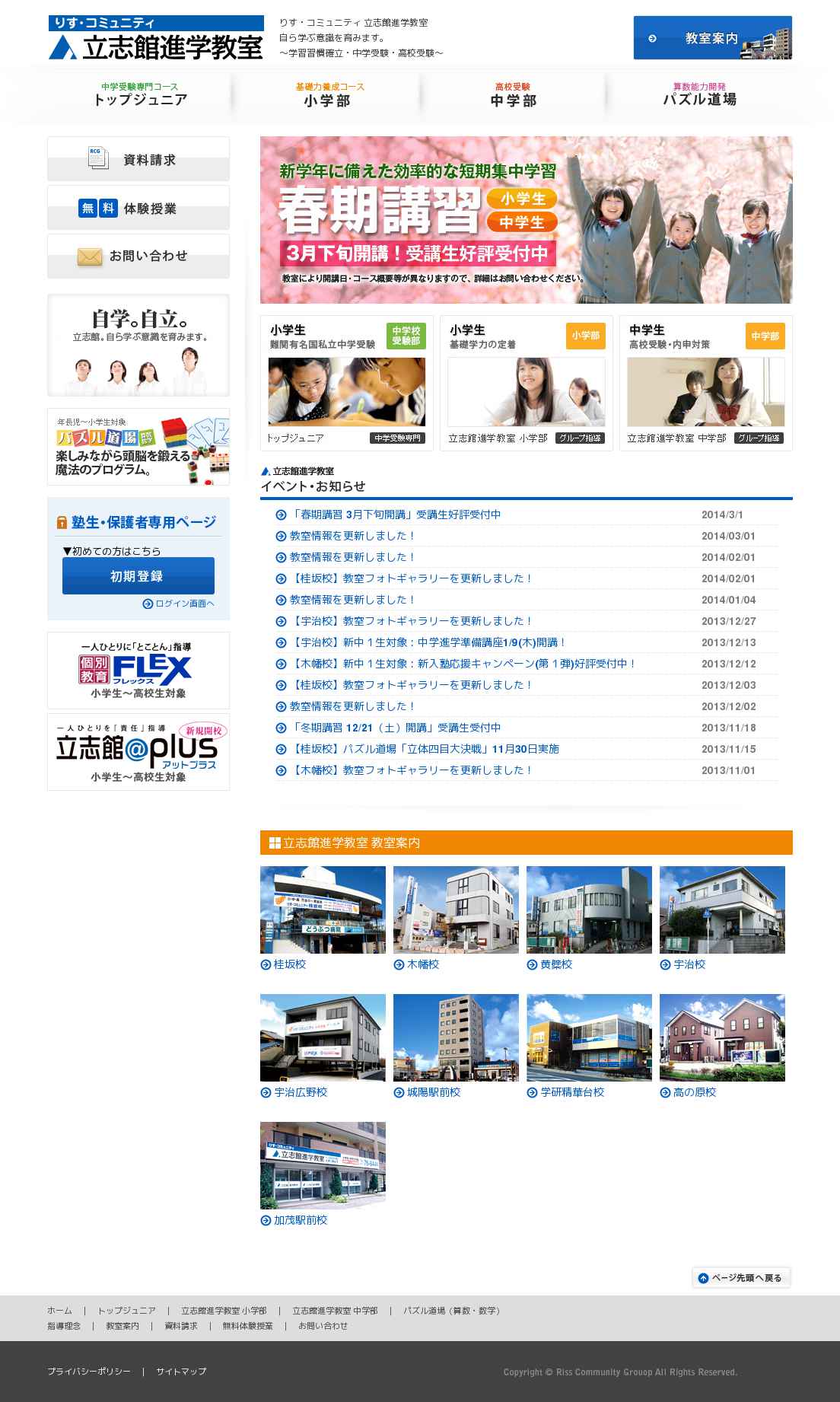Screen dimensions: 840x1402
Task: Open the 難関有名国私立中学受験 トップジュニア card
Action: [x=346, y=383]
